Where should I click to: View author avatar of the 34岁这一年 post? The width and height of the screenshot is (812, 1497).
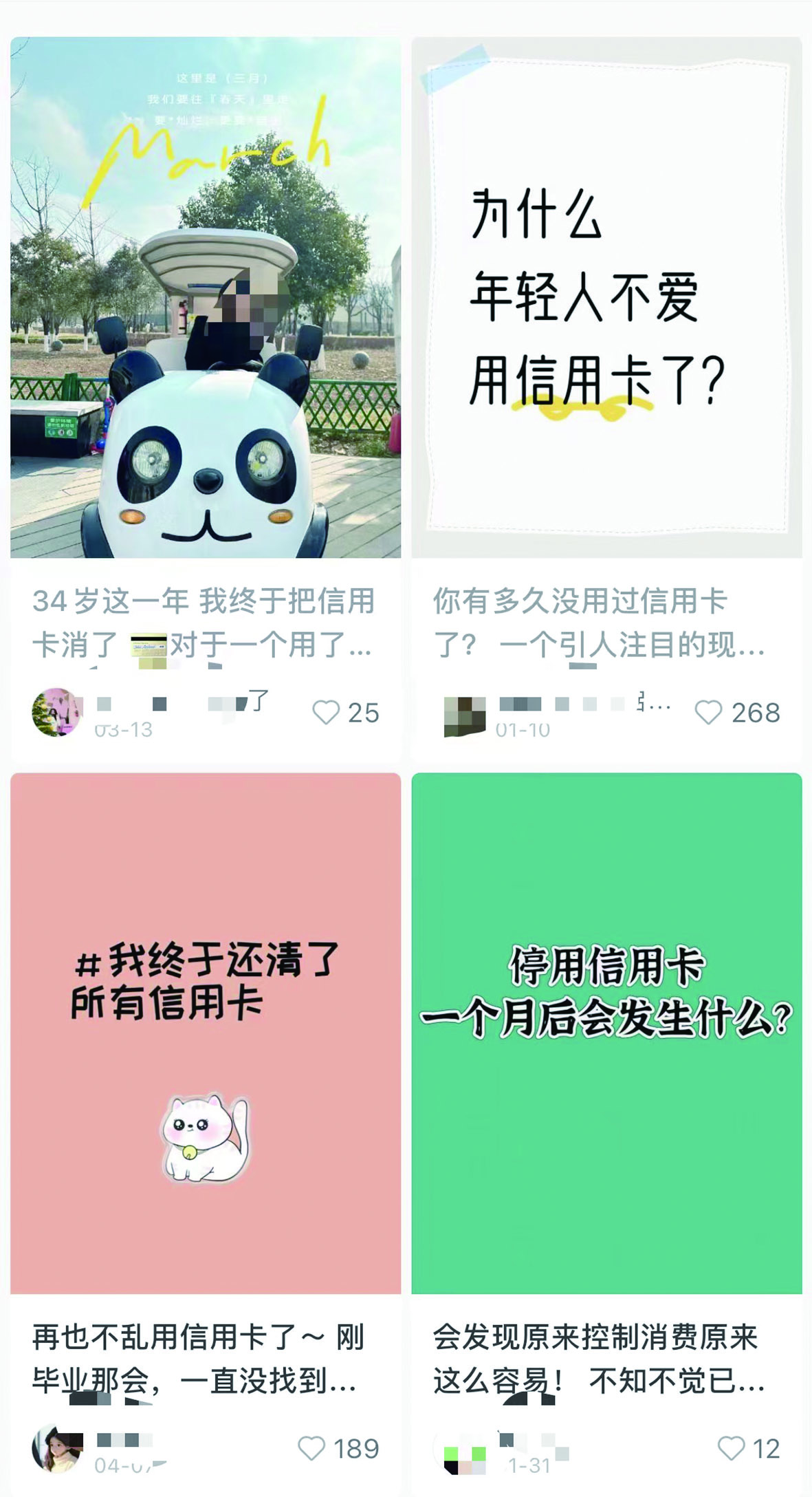[56, 712]
